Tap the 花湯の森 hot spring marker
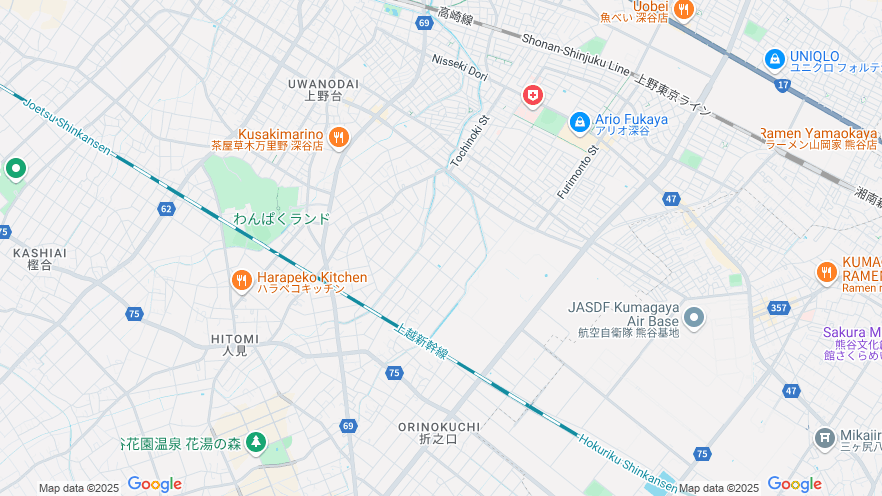The image size is (882, 496). tap(256, 441)
